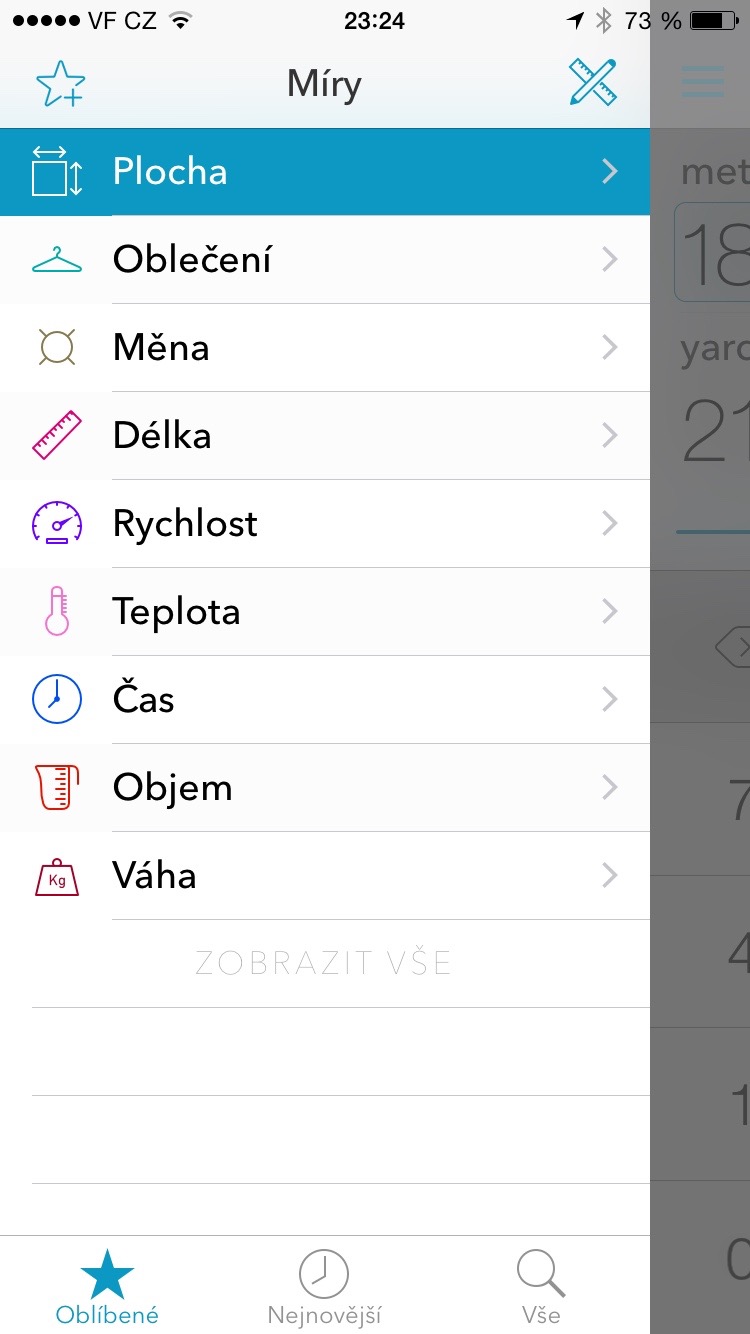Open the Vše search tab

(541, 1286)
